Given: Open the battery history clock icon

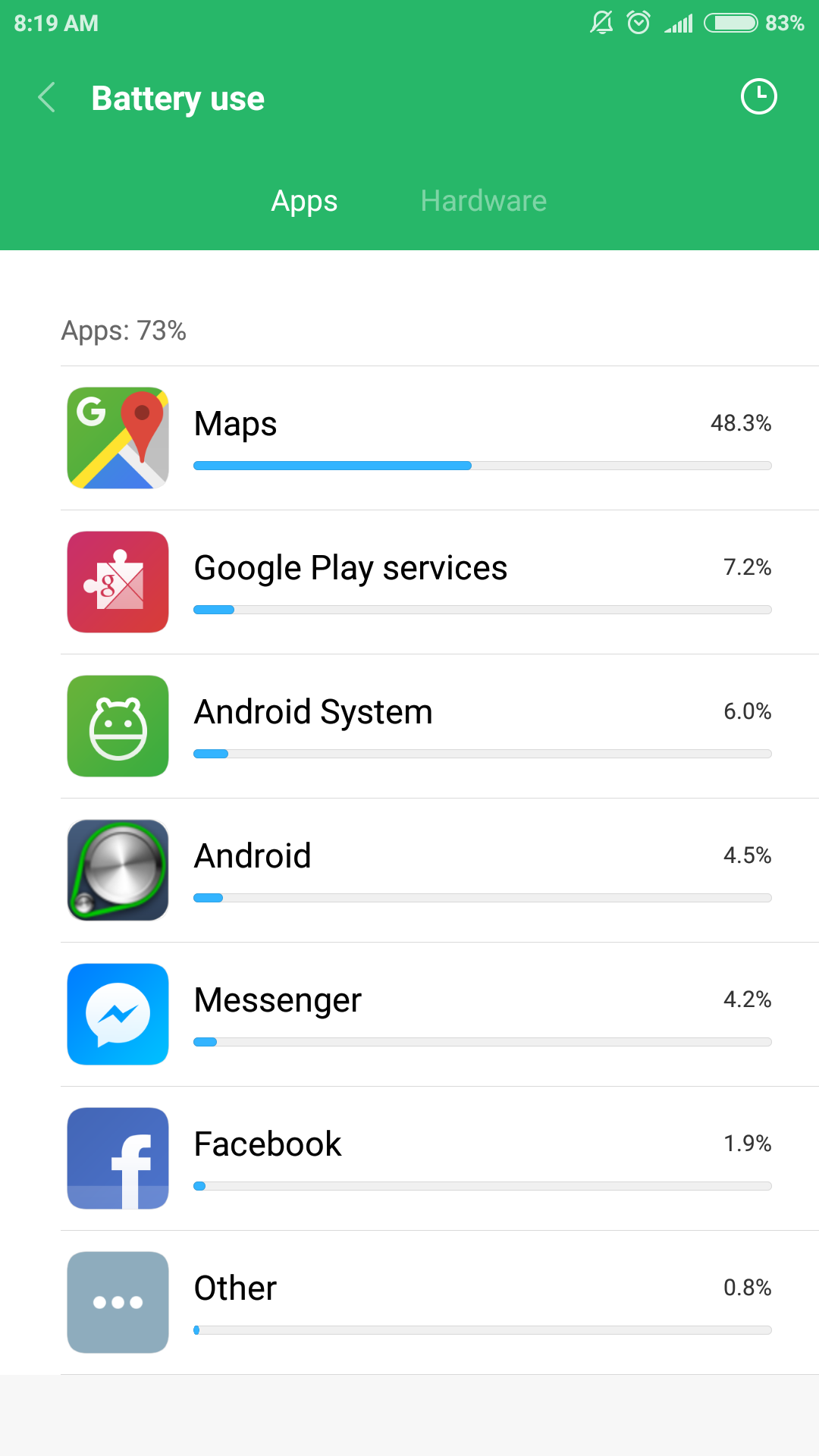Looking at the screenshot, I should point(758,97).
